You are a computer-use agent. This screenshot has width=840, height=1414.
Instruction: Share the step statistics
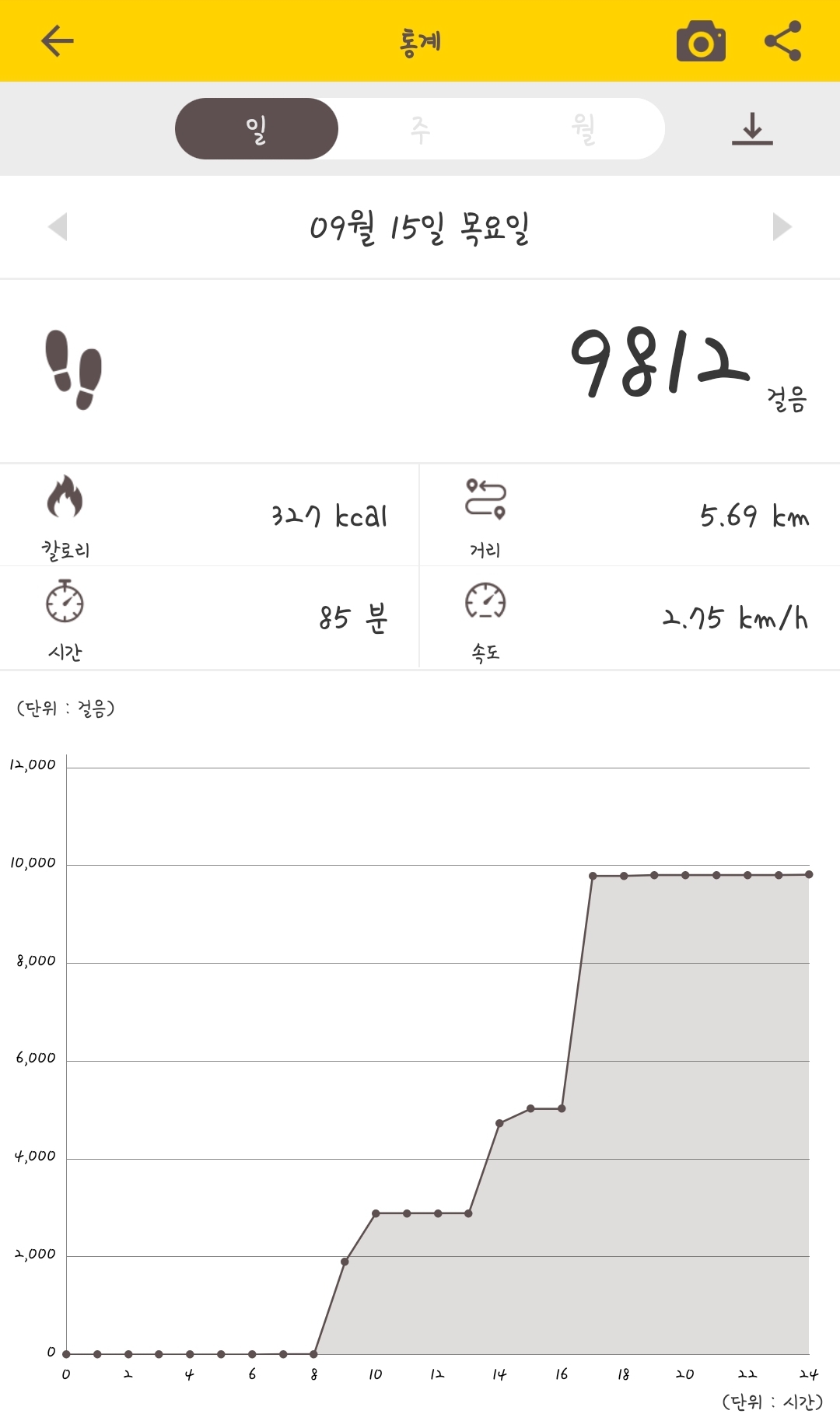(x=782, y=41)
